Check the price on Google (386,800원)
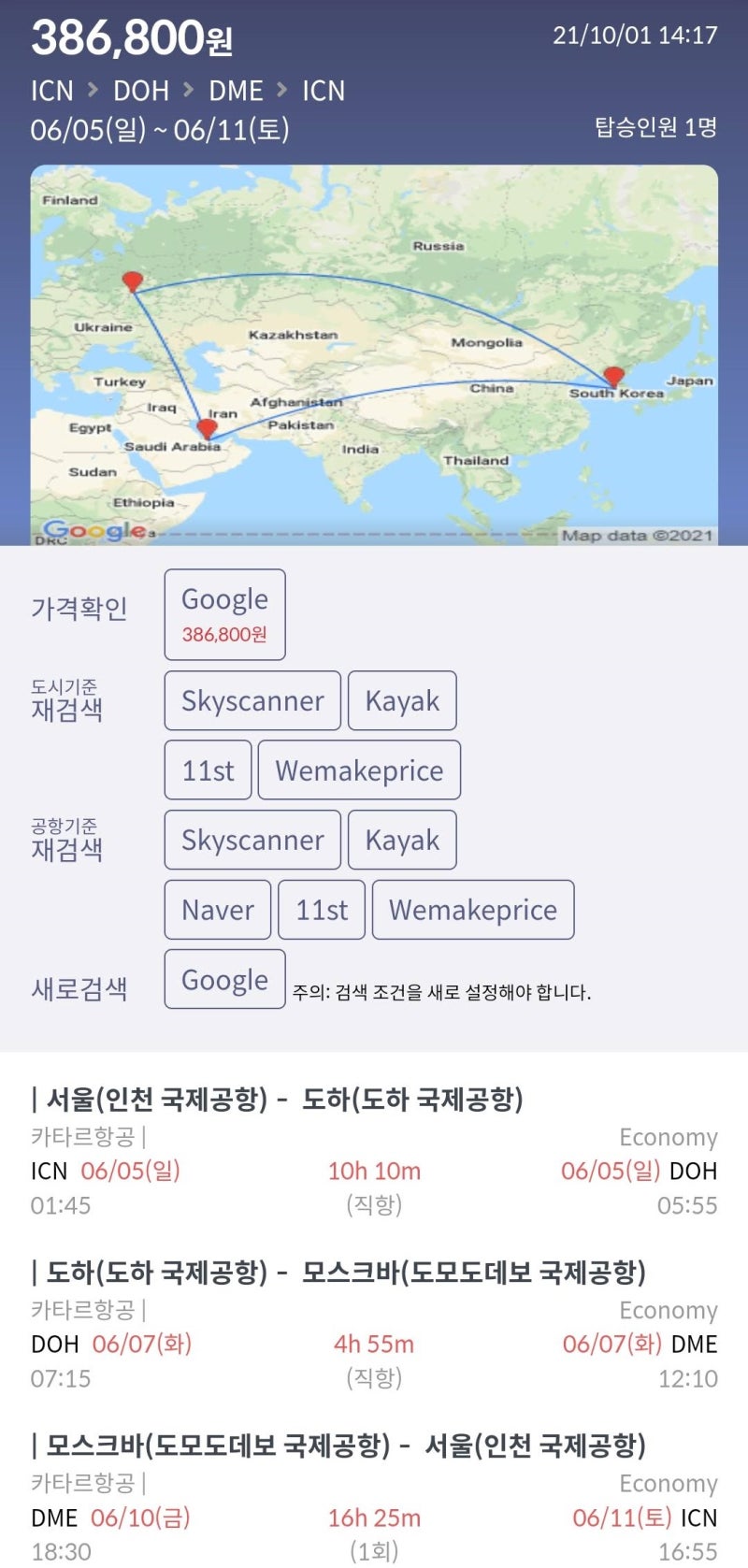The width and height of the screenshot is (748, 1568). 224,614
